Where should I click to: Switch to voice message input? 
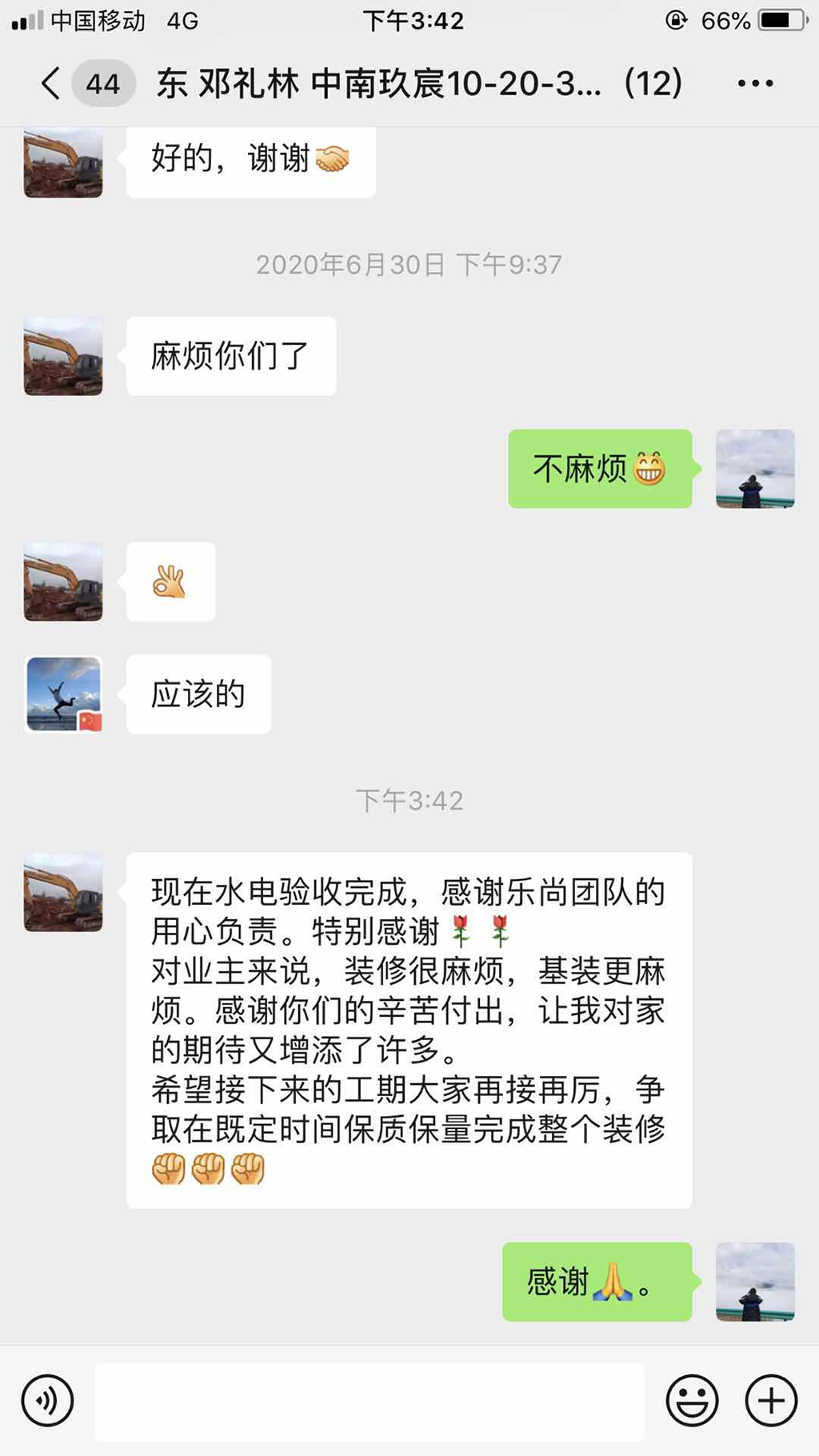[48, 1401]
